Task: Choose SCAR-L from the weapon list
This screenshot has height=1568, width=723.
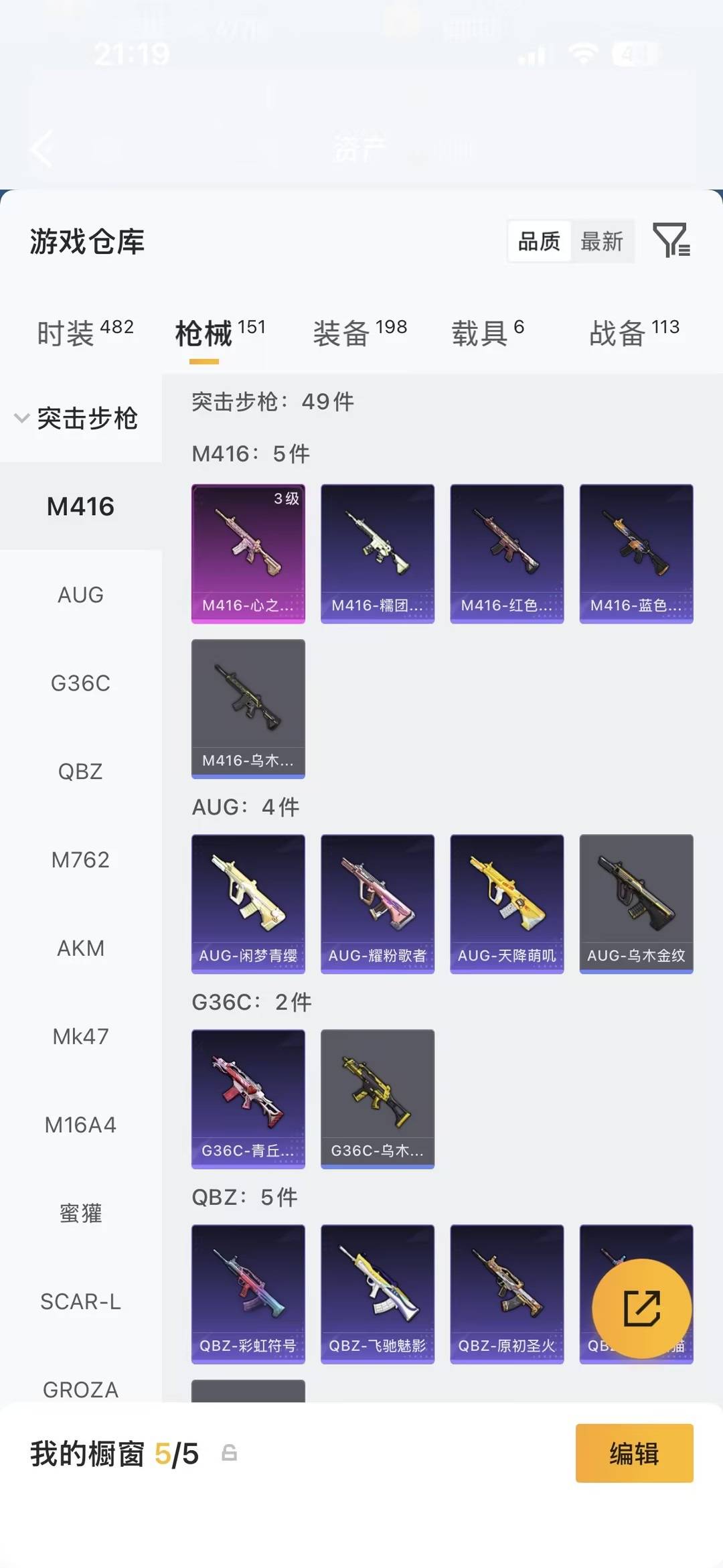Action: pyautogui.click(x=80, y=1301)
